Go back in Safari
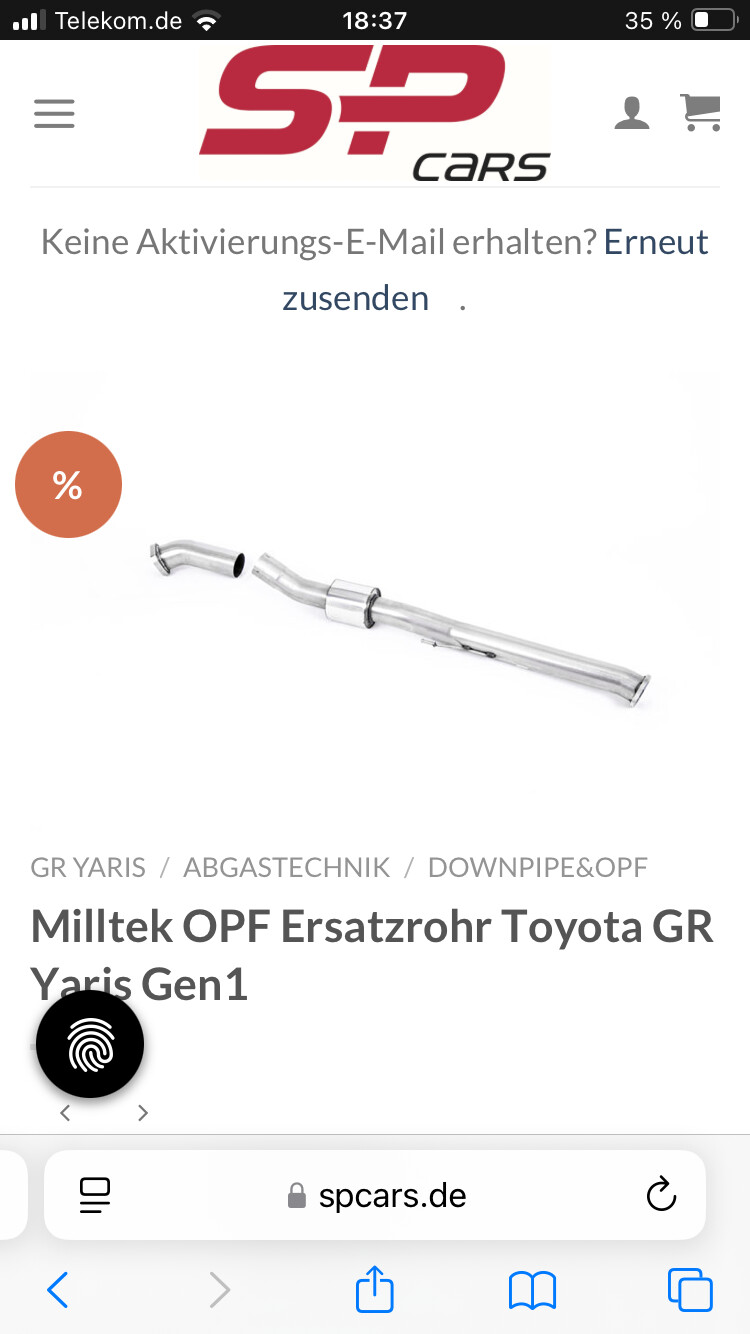This screenshot has height=1334, width=750. point(58,1290)
